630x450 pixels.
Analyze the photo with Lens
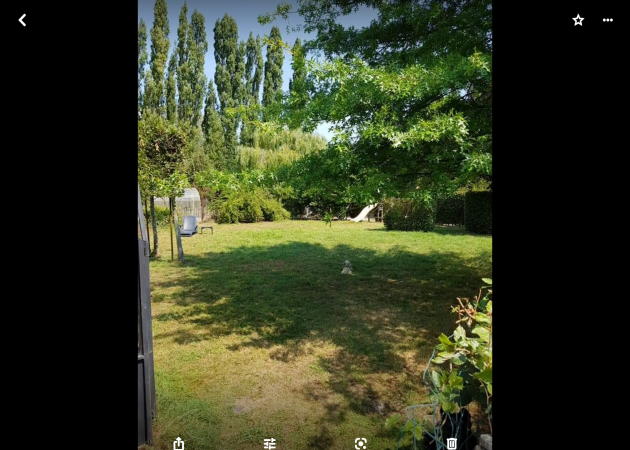pos(361,443)
